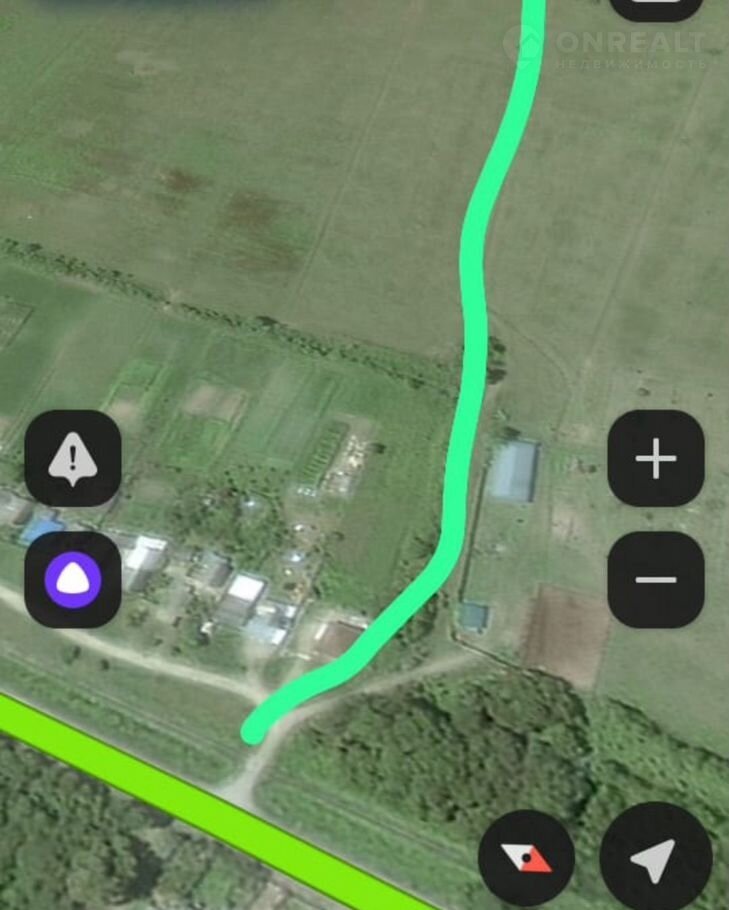Report a road event with the warning icon
Image resolution: width=729 pixels, height=910 pixels.
click(73, 459)
